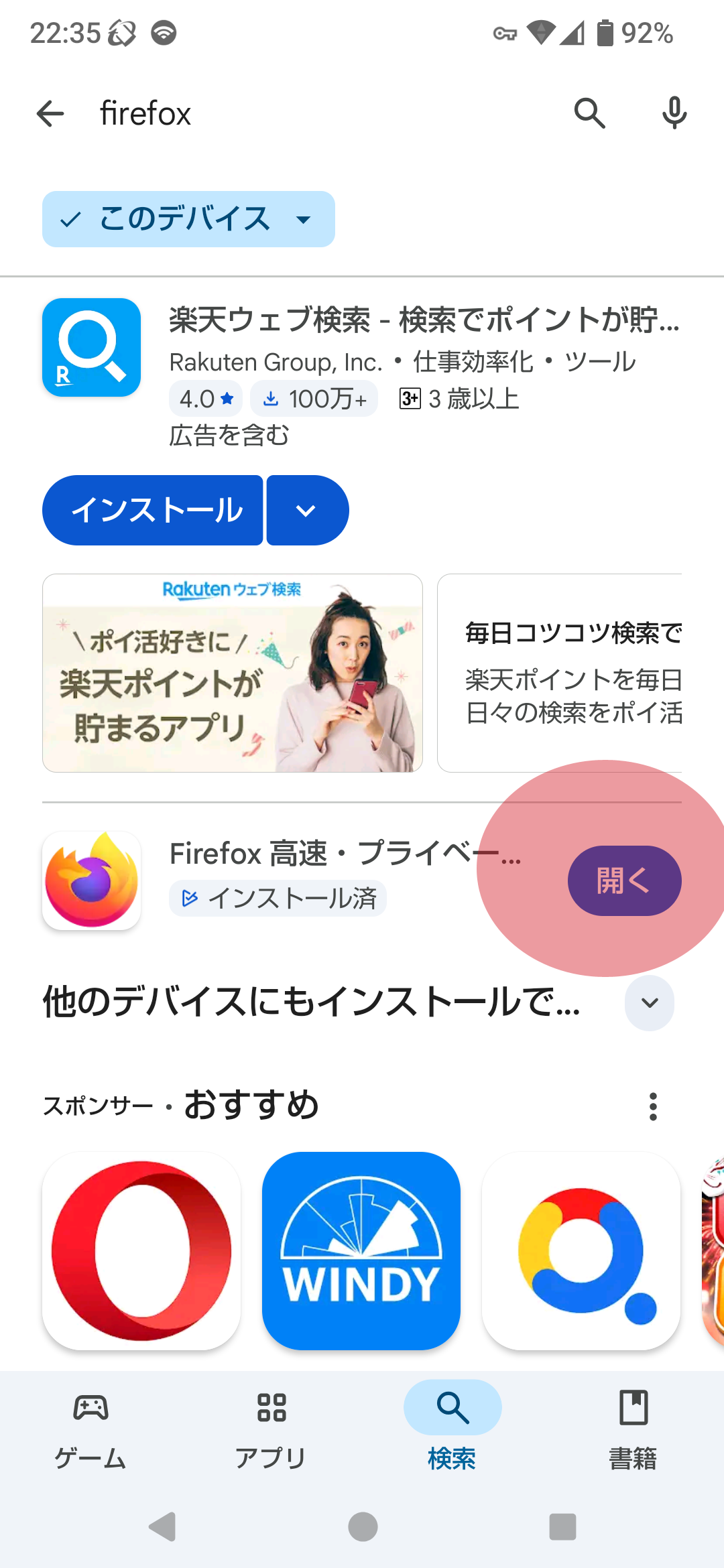Go back from the firefox search results
The image size is (724, 1568).
point(50,113)
